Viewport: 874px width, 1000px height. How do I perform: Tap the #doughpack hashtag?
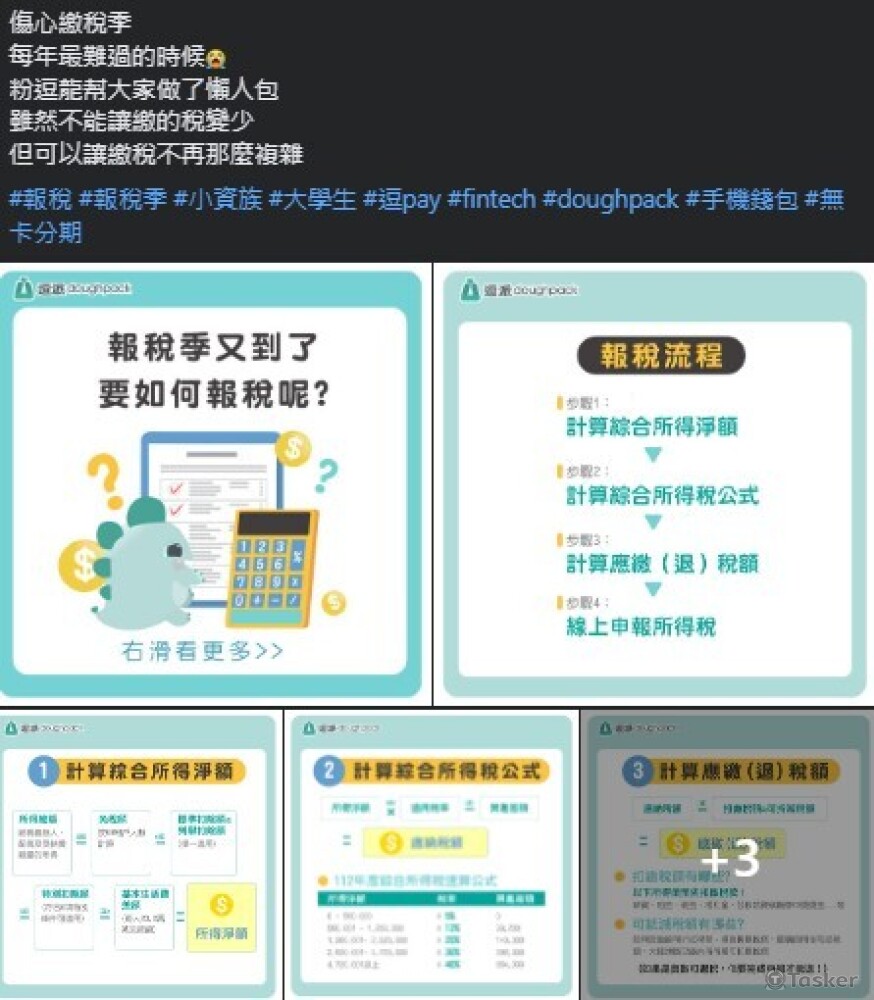[x=610, y=199]
